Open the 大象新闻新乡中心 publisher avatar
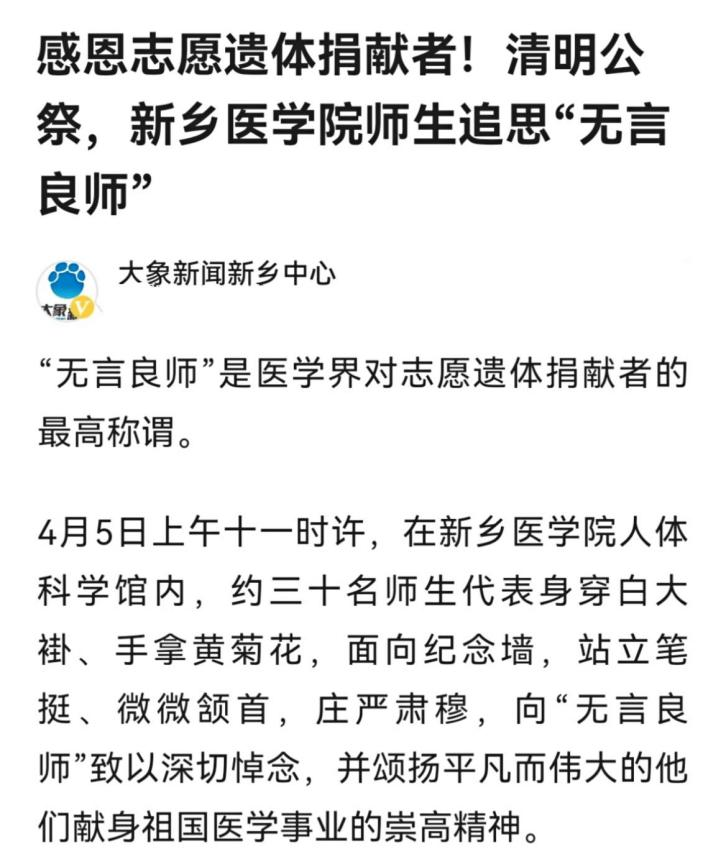The width and height of the screenshot is (726, 850). [67, 290]
